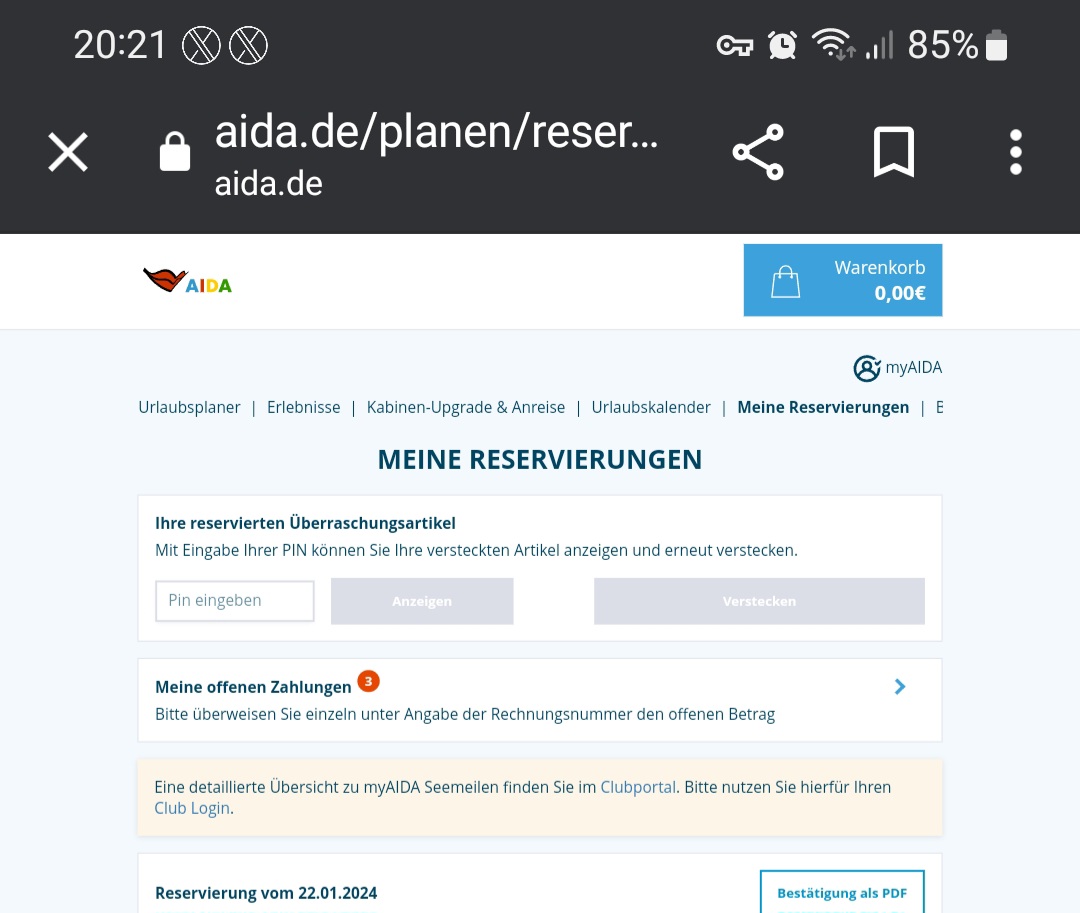The width and height of the screenshot is (1080, 913).
Task: Open Kabinen-Upgrade & Anreise
Action: point(466,407)
